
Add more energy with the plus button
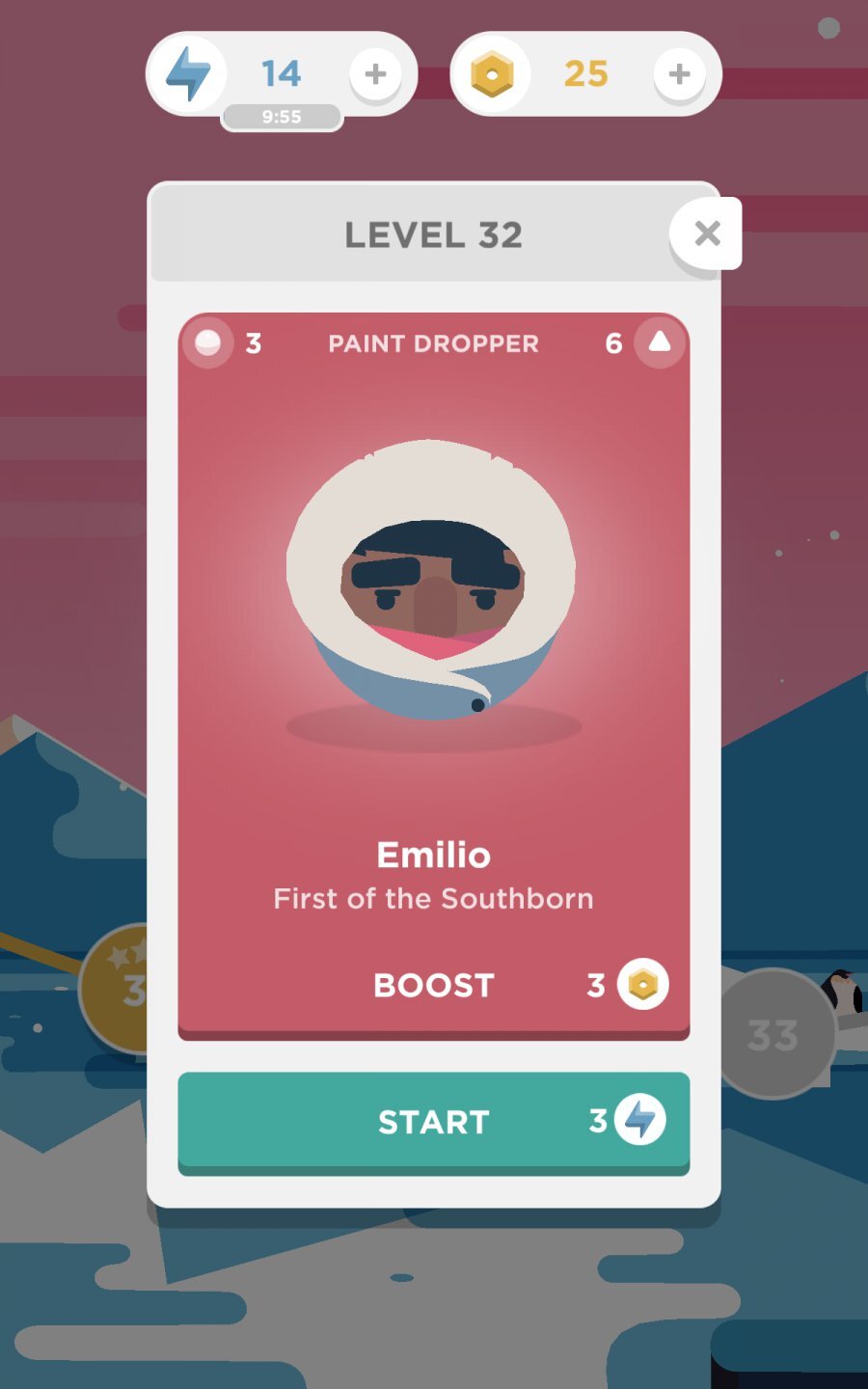(375, 74)
